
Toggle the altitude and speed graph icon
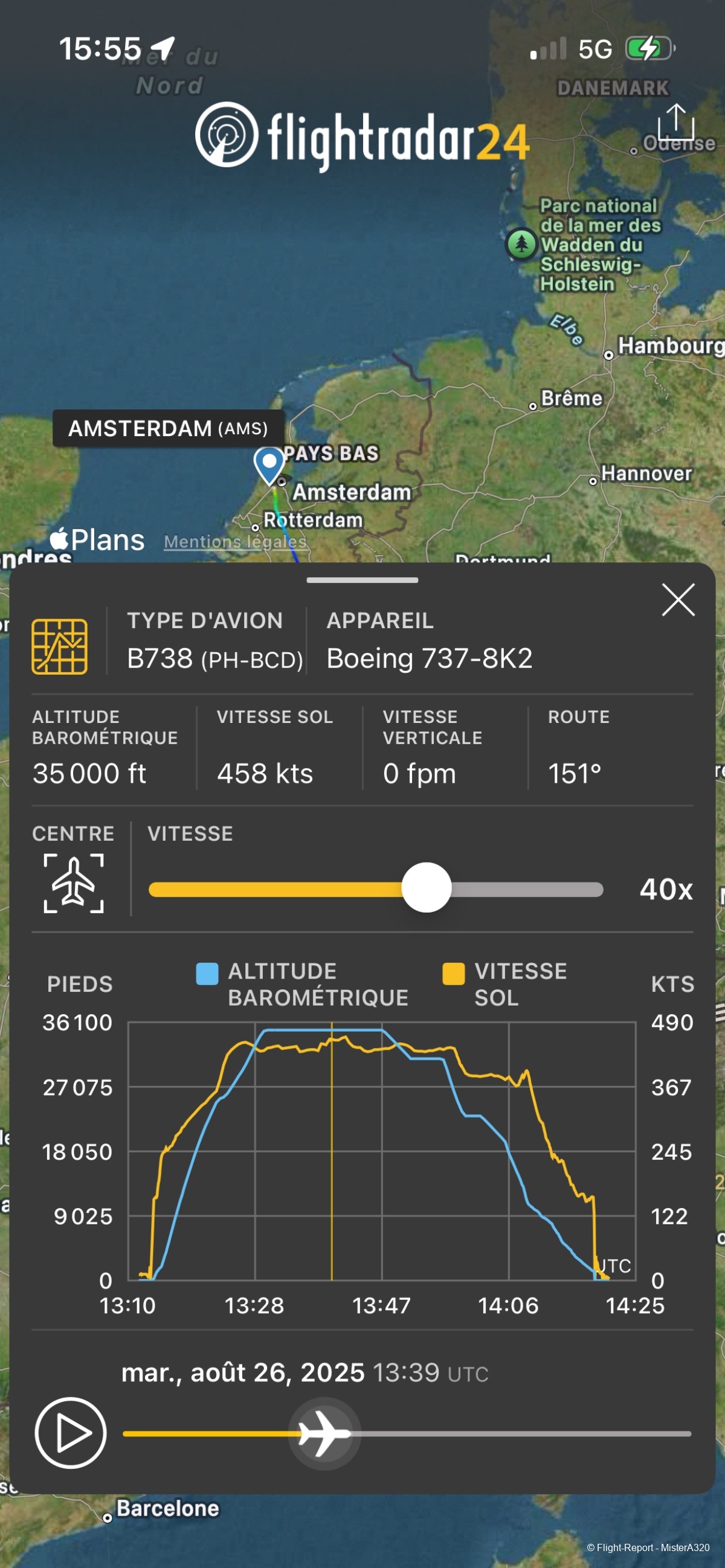[60, 646]
